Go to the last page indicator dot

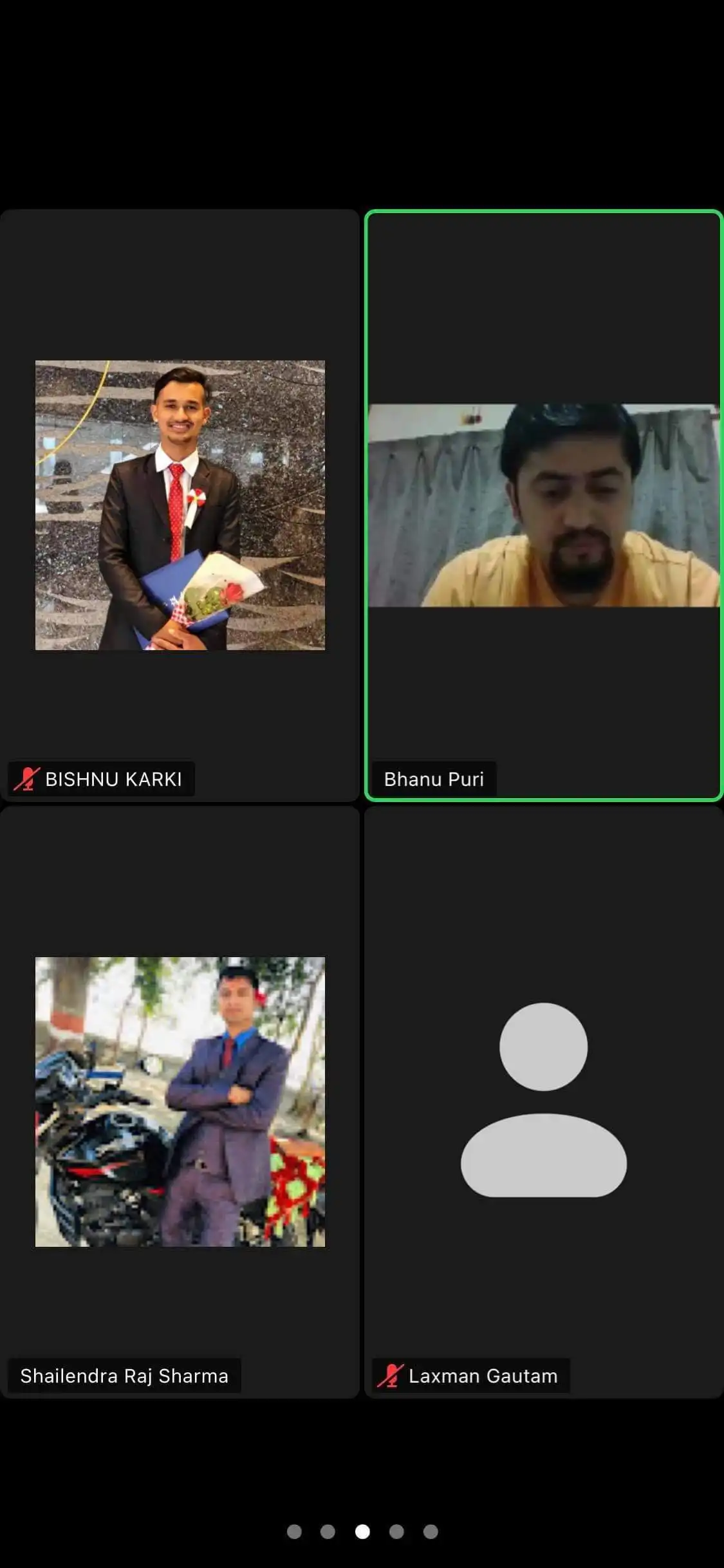pyautogui.click(x=431, y=1531)
